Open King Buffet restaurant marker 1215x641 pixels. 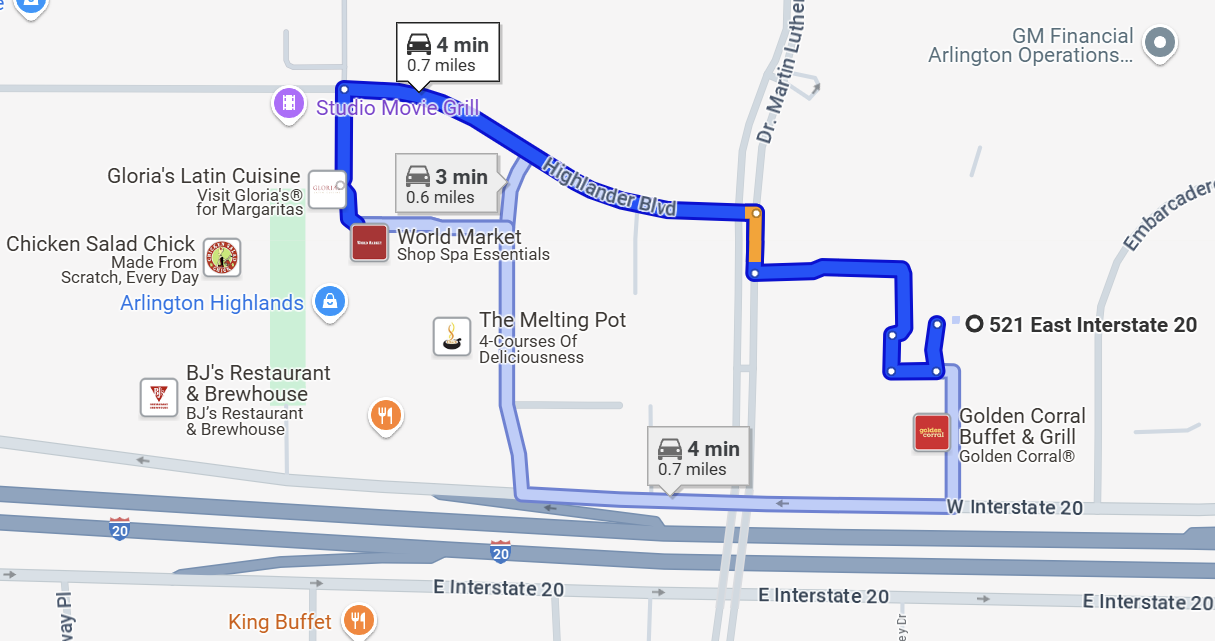[358, 621]
